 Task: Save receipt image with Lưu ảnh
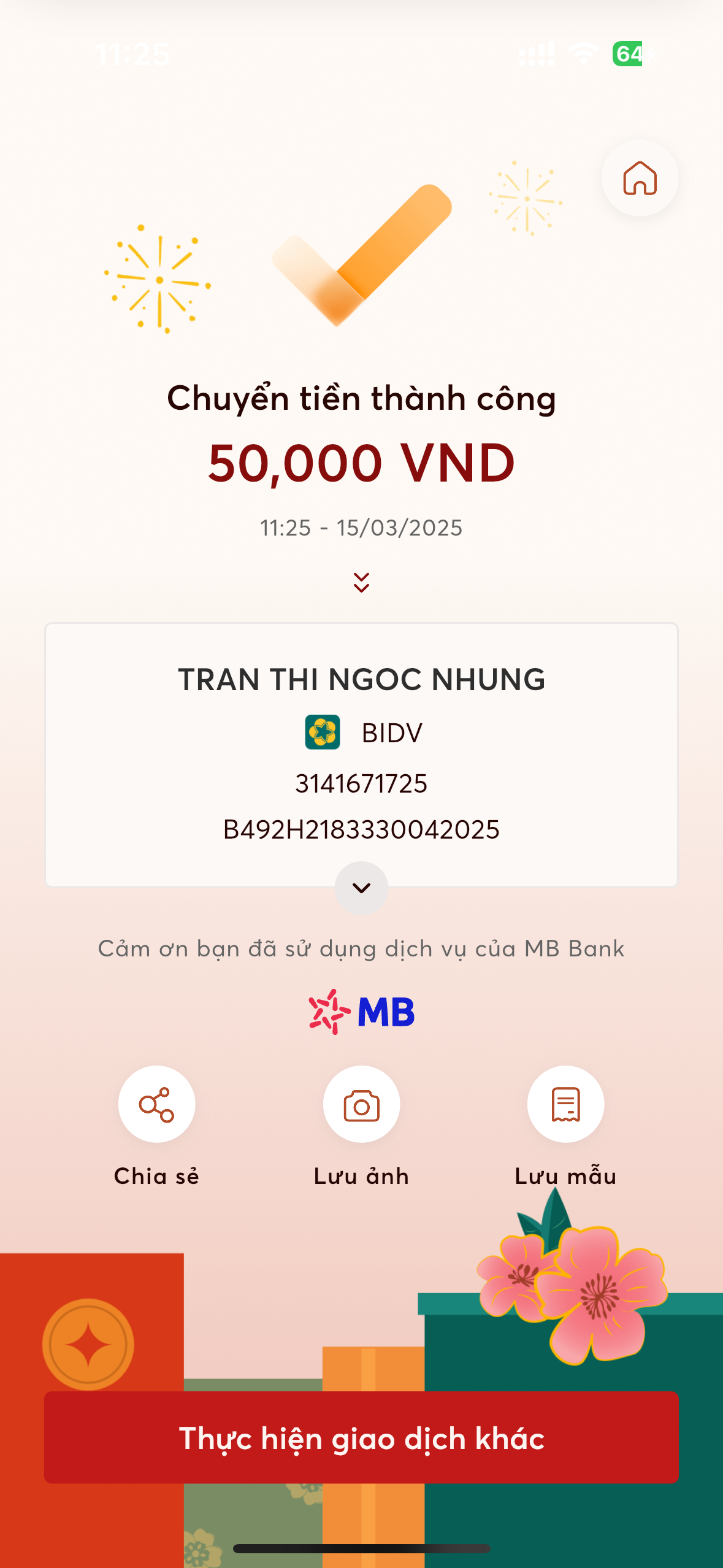(x=361, y=1104)
